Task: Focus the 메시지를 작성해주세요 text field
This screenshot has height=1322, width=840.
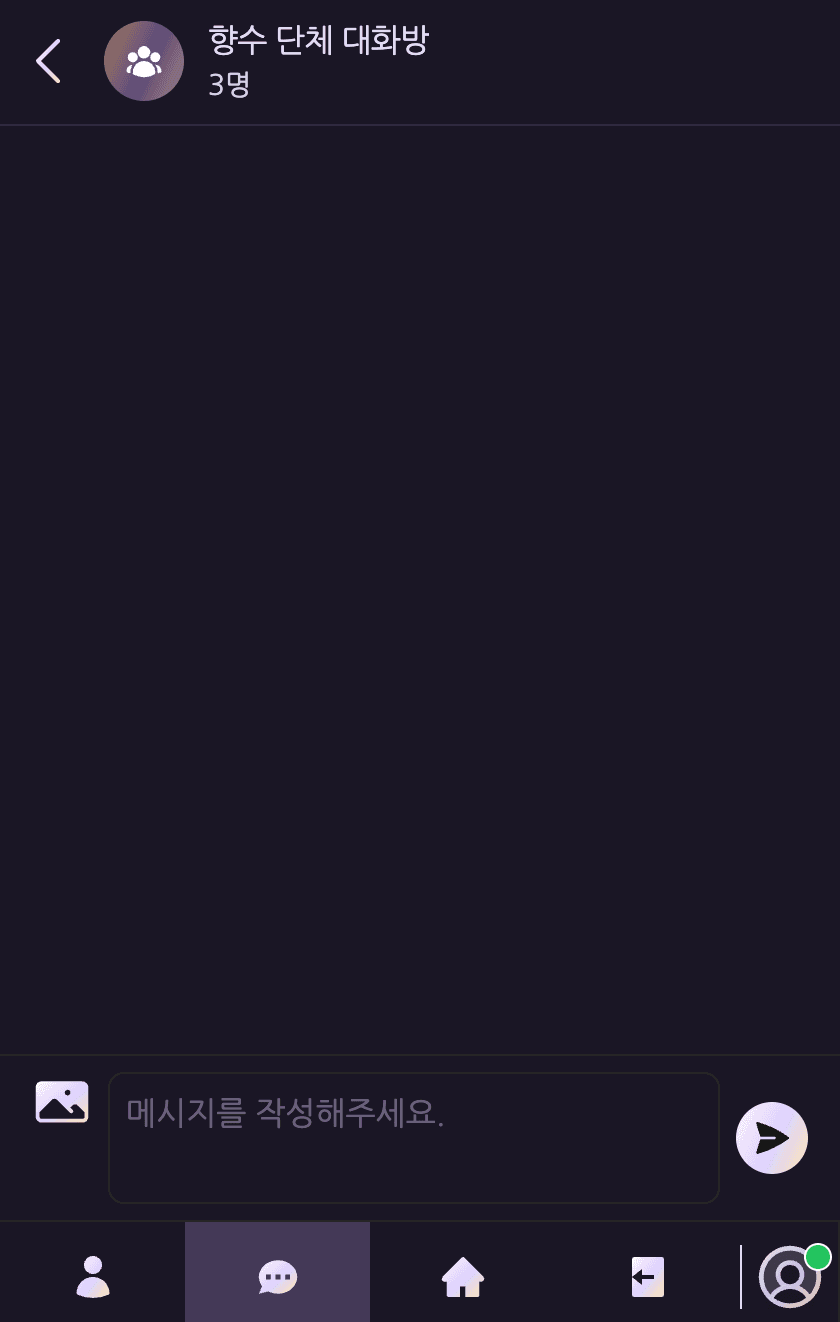Action: coord(413,1137)
